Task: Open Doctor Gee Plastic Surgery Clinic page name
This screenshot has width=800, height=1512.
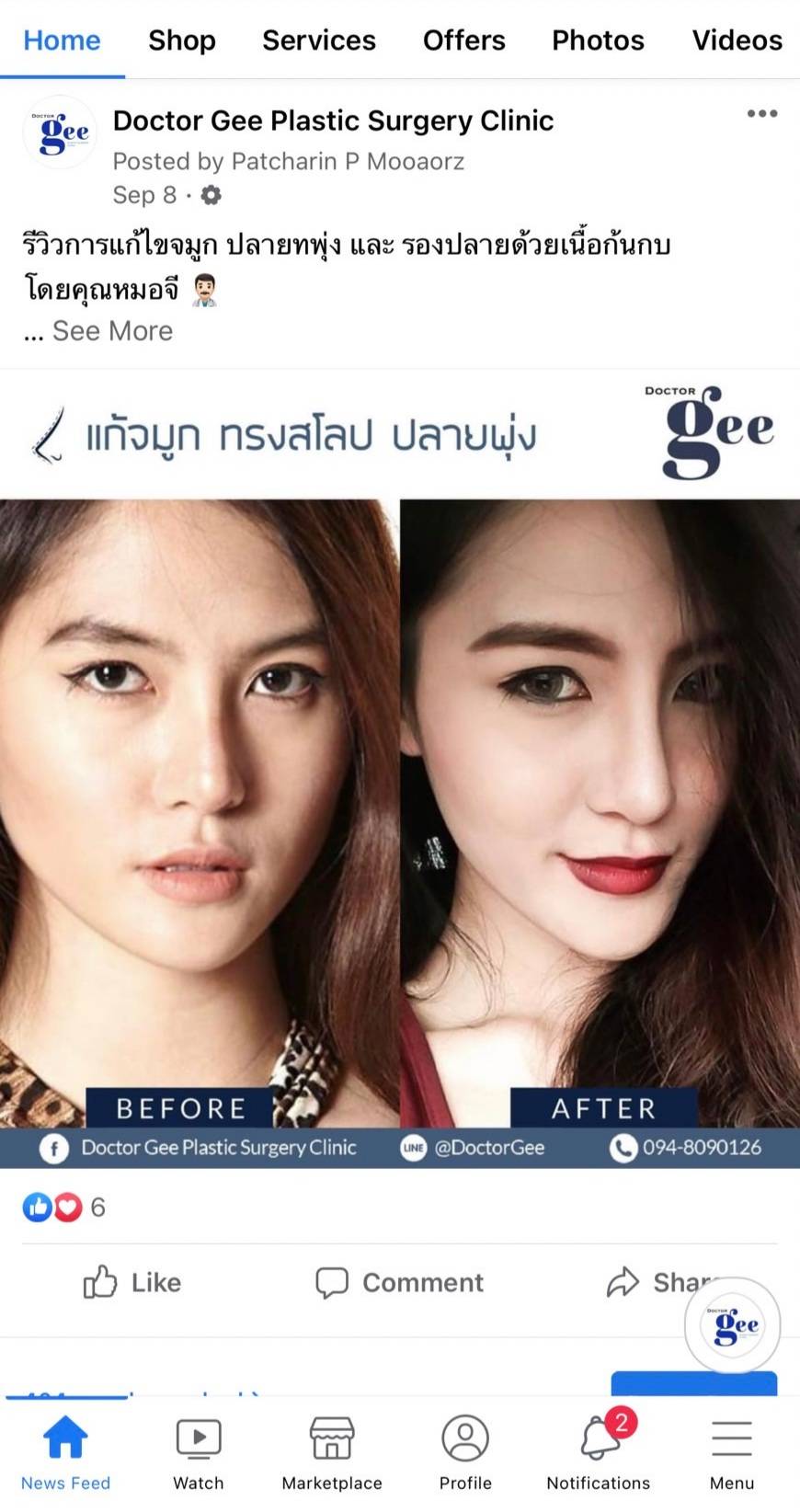Action: 333,120
